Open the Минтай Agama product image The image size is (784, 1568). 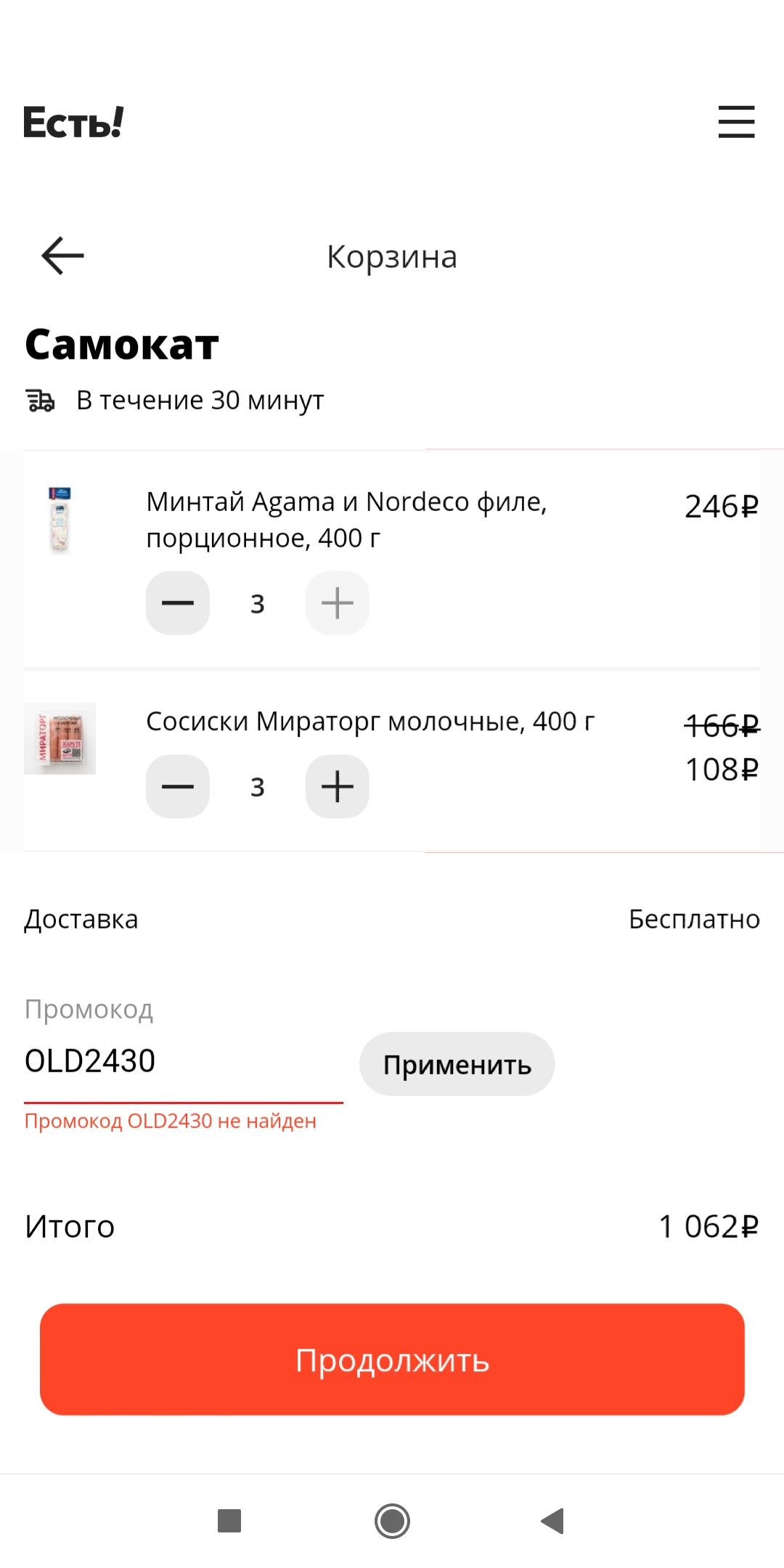(60, 520)
